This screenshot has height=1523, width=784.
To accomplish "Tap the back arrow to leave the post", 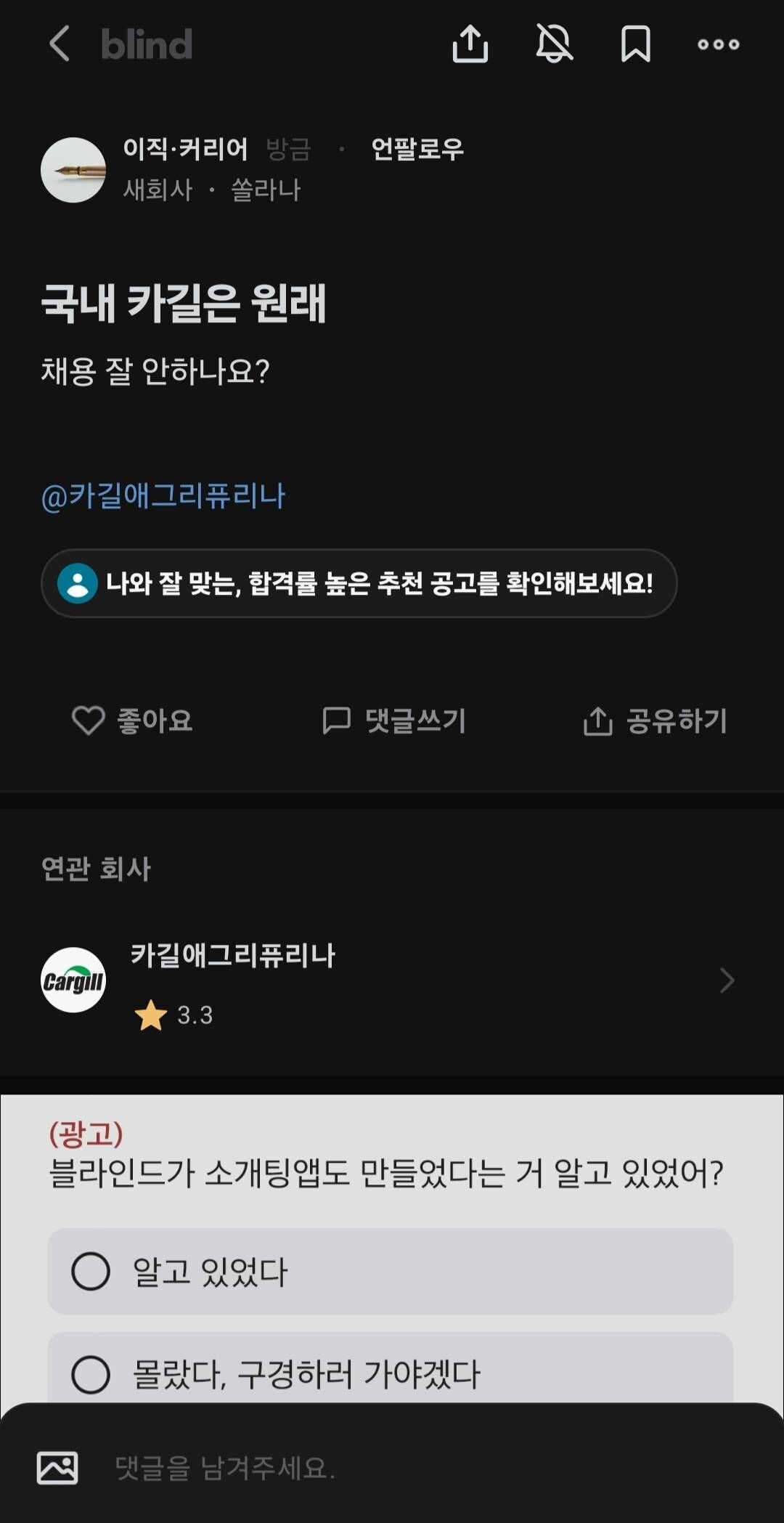I will coord(60,44).
